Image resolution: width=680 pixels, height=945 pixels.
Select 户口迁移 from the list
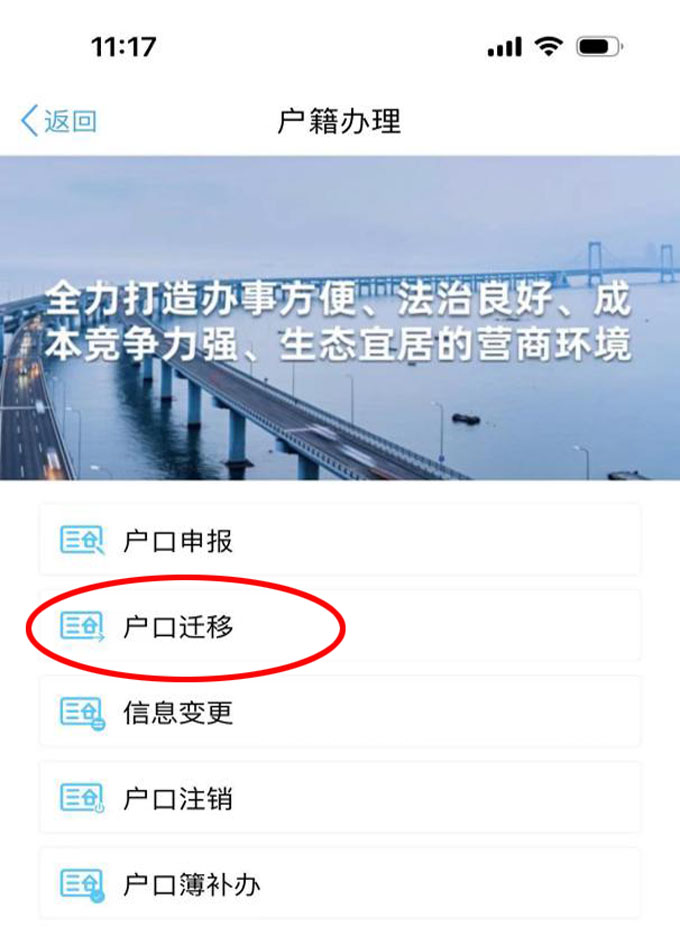point(339,626)
